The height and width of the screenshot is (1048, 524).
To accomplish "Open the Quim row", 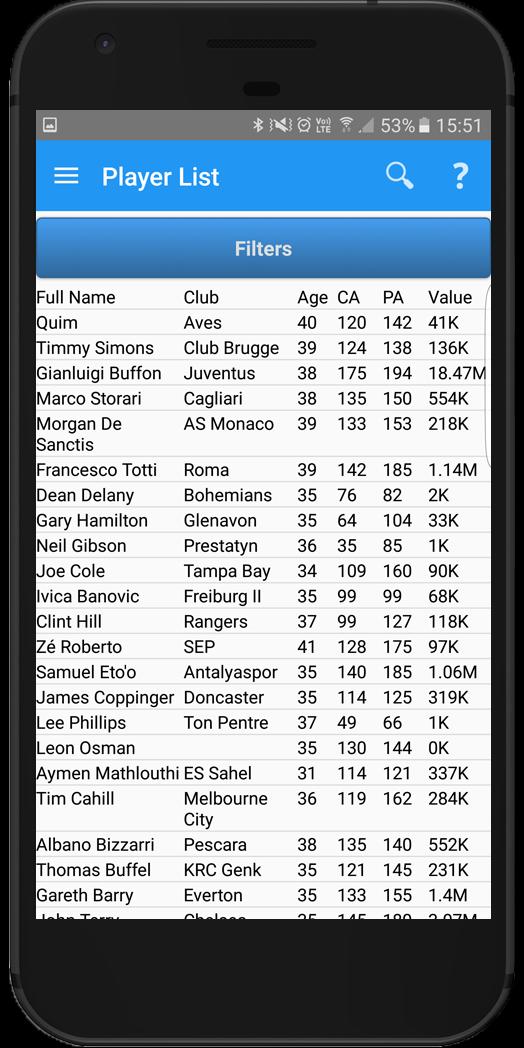I will click(x=263, y=323).
